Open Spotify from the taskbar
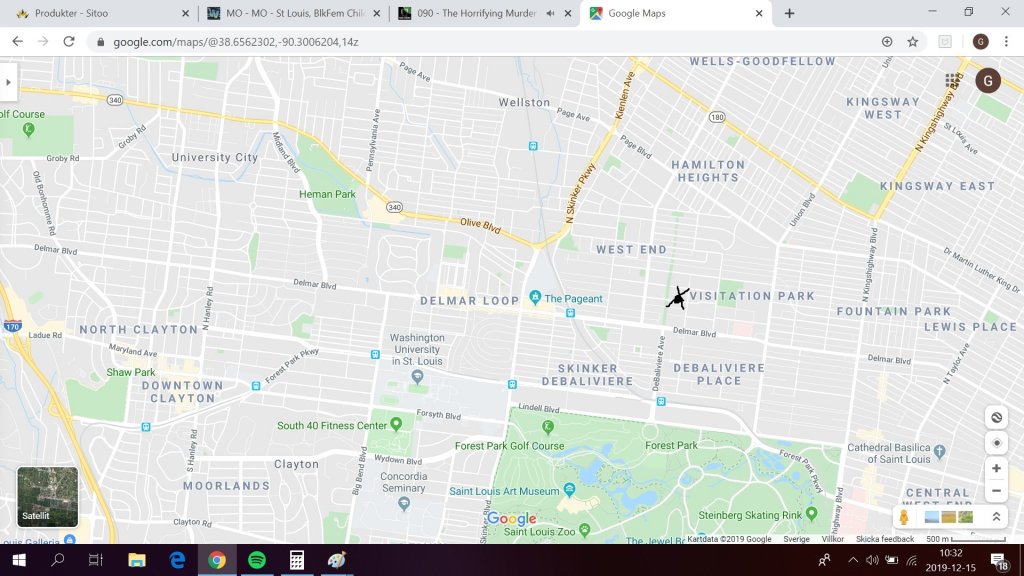Screen dimensions: 1024x576 pyautogui.click(x=257, y=561)
